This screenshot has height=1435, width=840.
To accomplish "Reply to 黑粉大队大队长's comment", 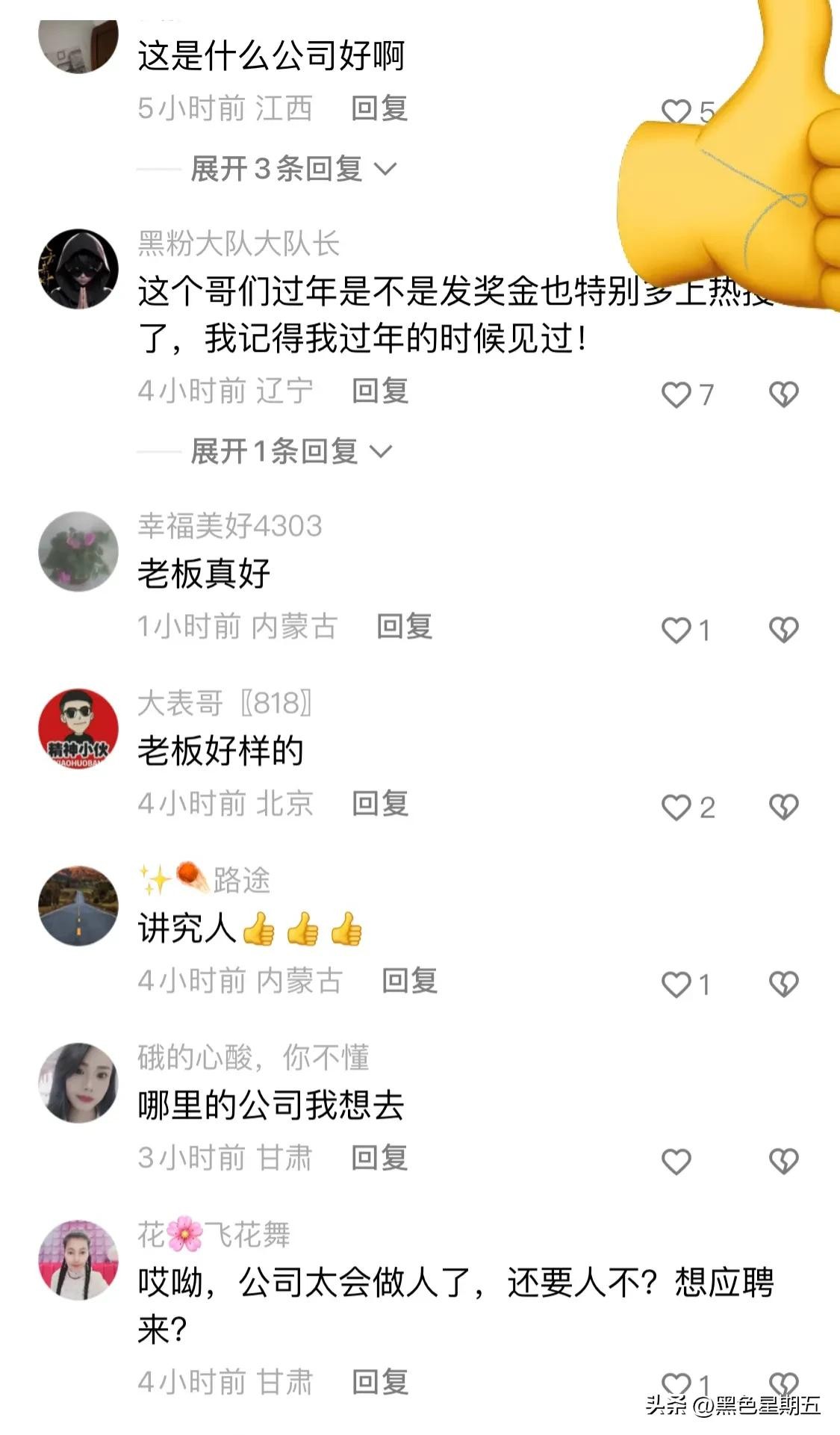I will tap(379, 391).
